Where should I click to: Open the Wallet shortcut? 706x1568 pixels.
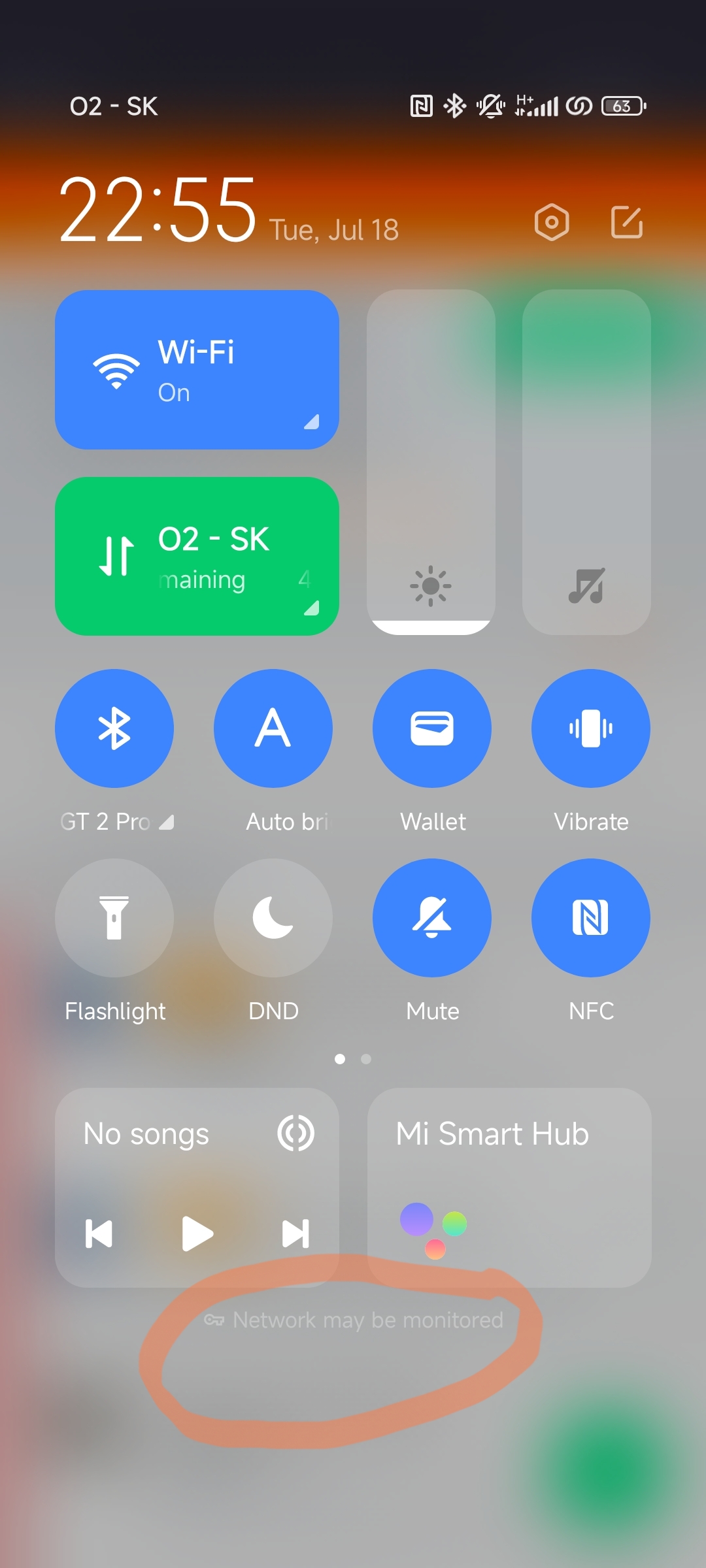(432, 728)
